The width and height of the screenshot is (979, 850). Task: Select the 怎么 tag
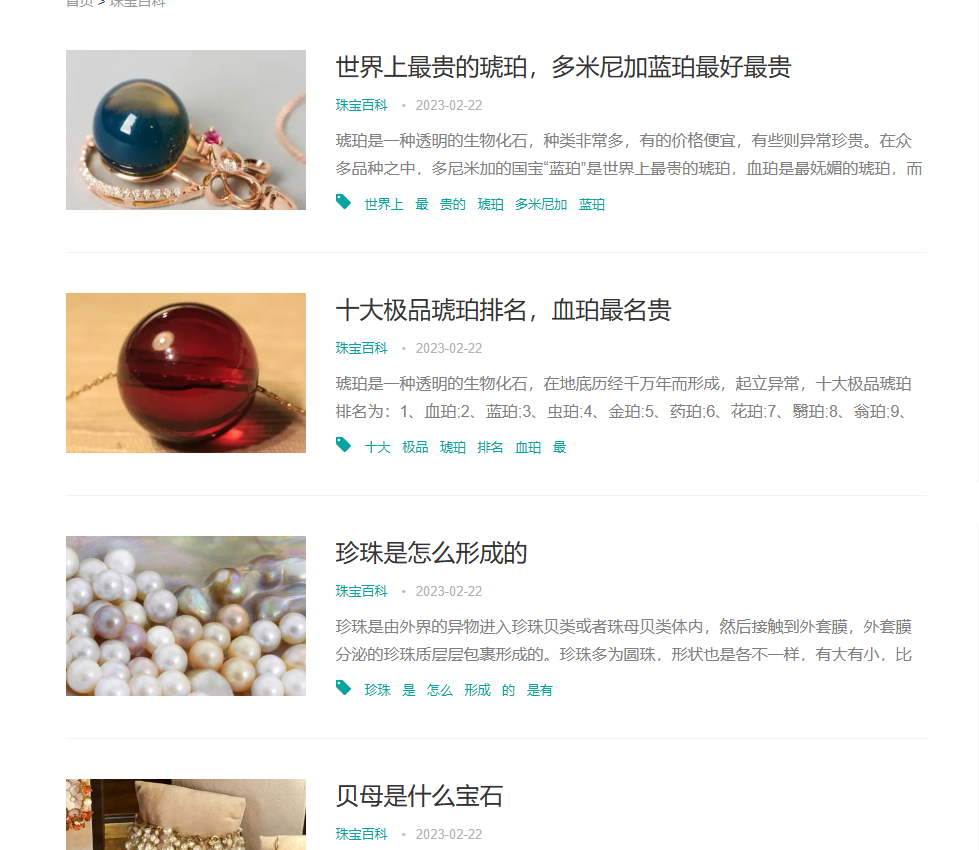coord(440,691)
